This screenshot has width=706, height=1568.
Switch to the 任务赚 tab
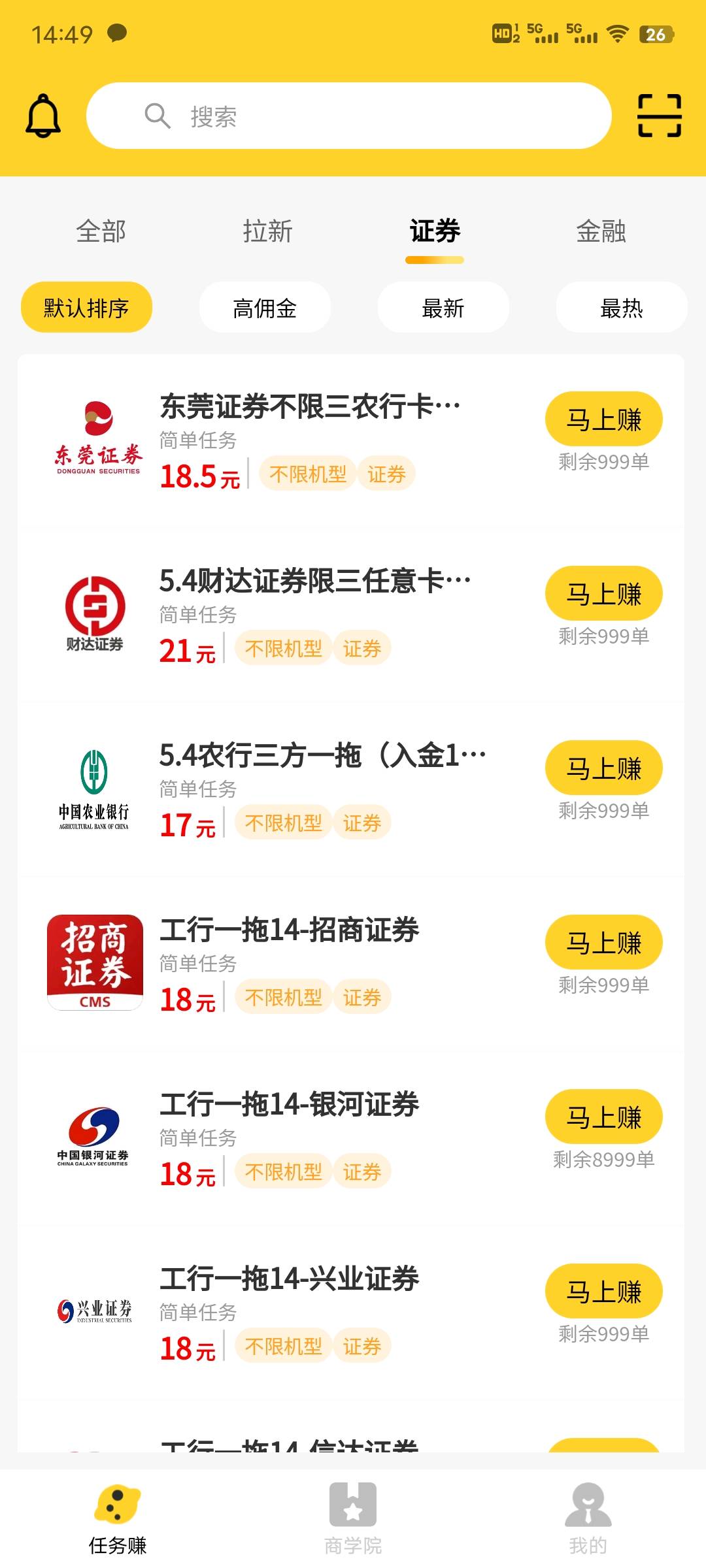[x=118, y=1518]
